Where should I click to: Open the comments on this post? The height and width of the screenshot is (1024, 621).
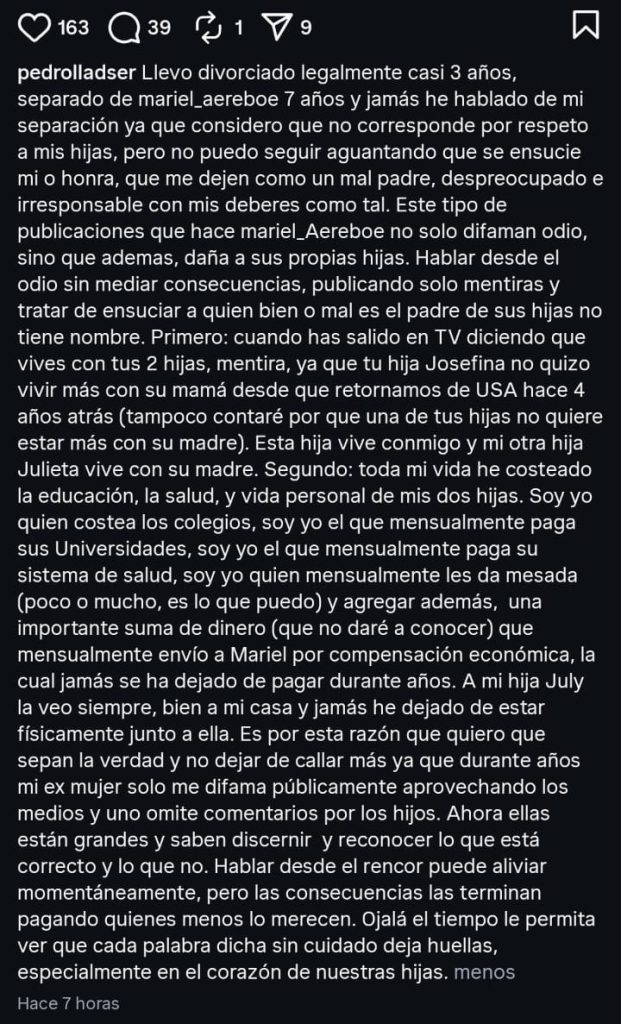point(125,28)
